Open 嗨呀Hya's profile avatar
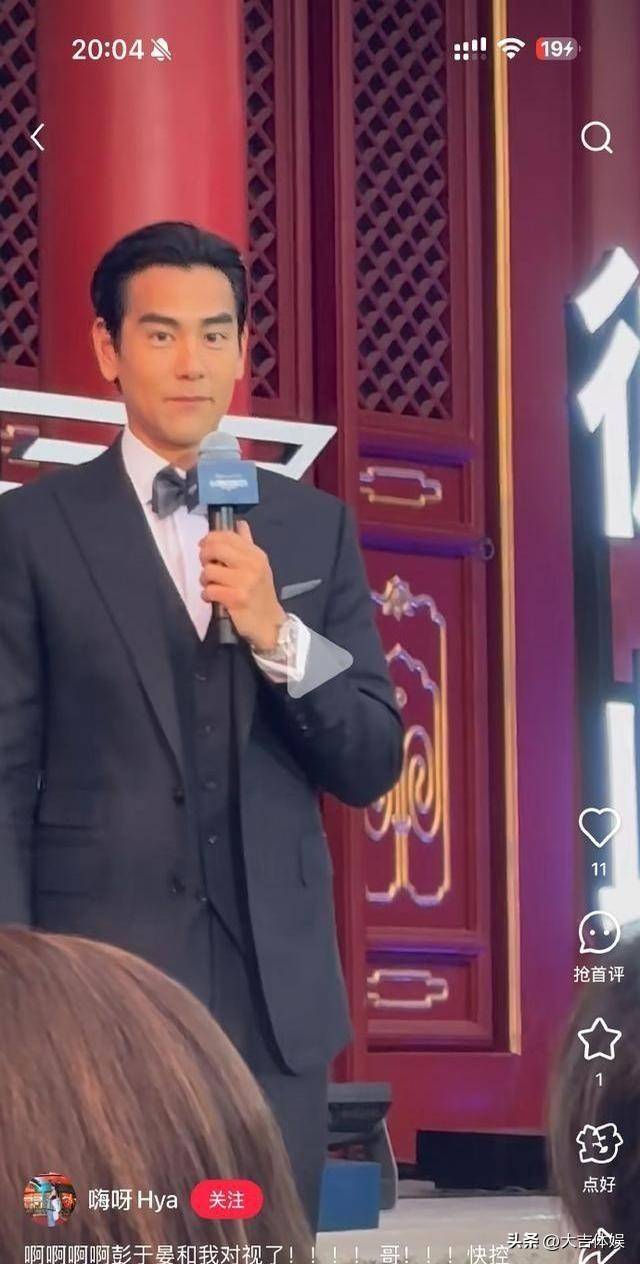 49,1199
